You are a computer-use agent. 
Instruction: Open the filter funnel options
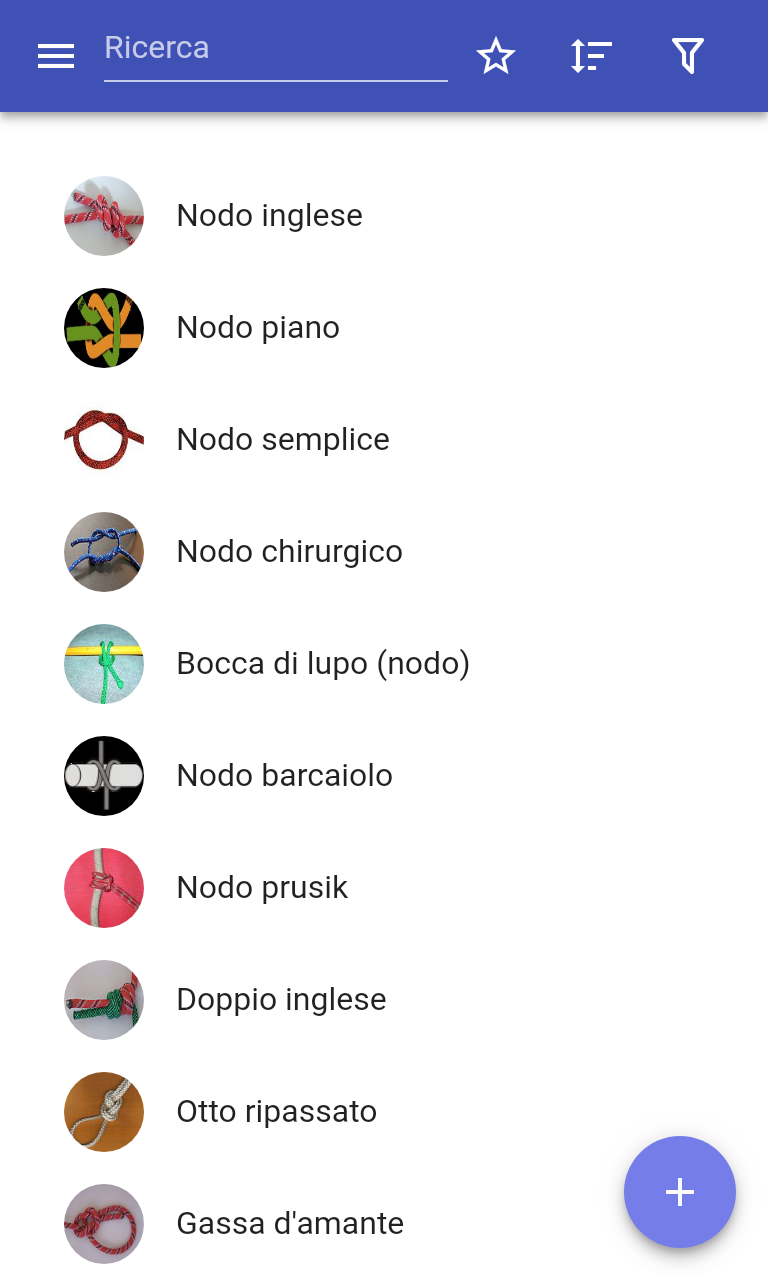pyautogui.click(x=688, y=56)
